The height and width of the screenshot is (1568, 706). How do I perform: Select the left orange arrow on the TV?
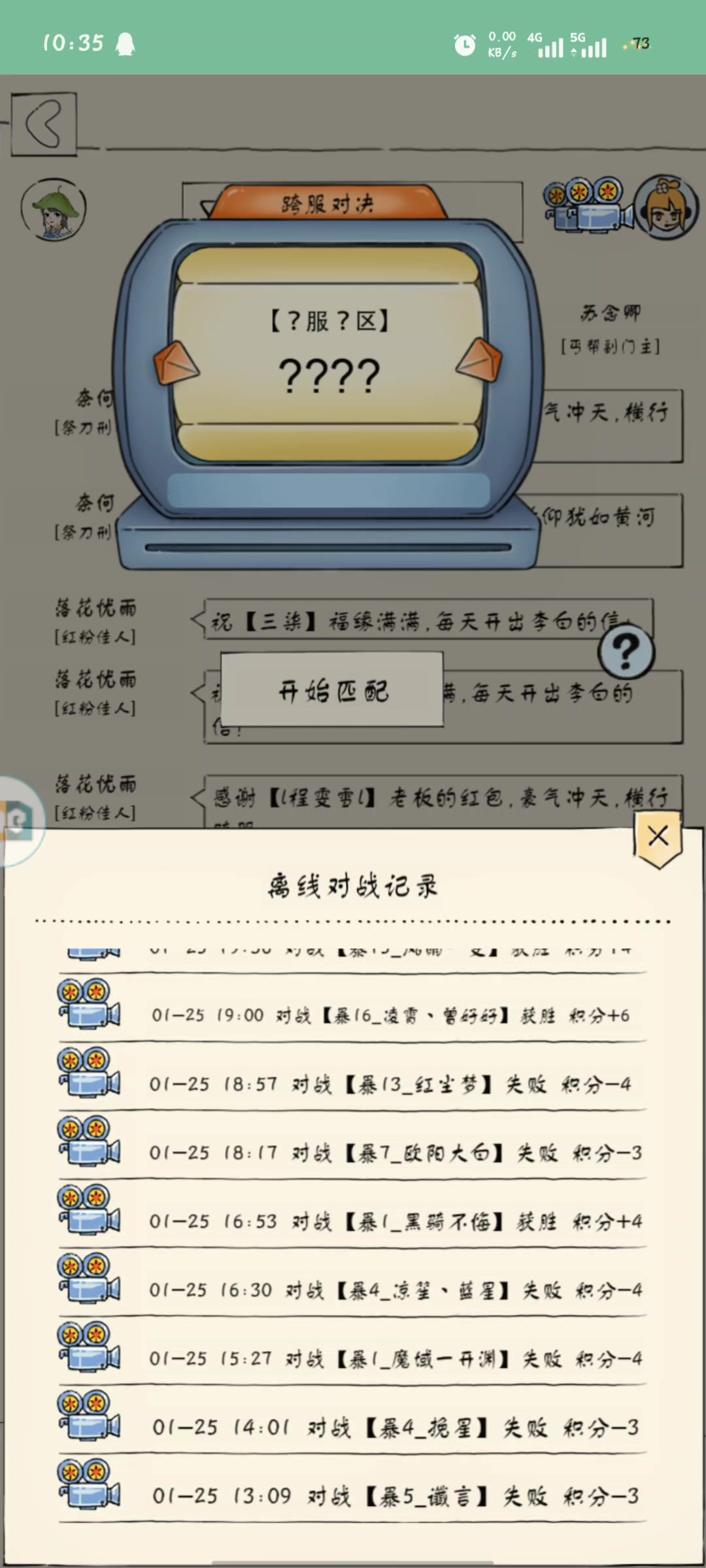pyautogui.click(x=175, y=362)
